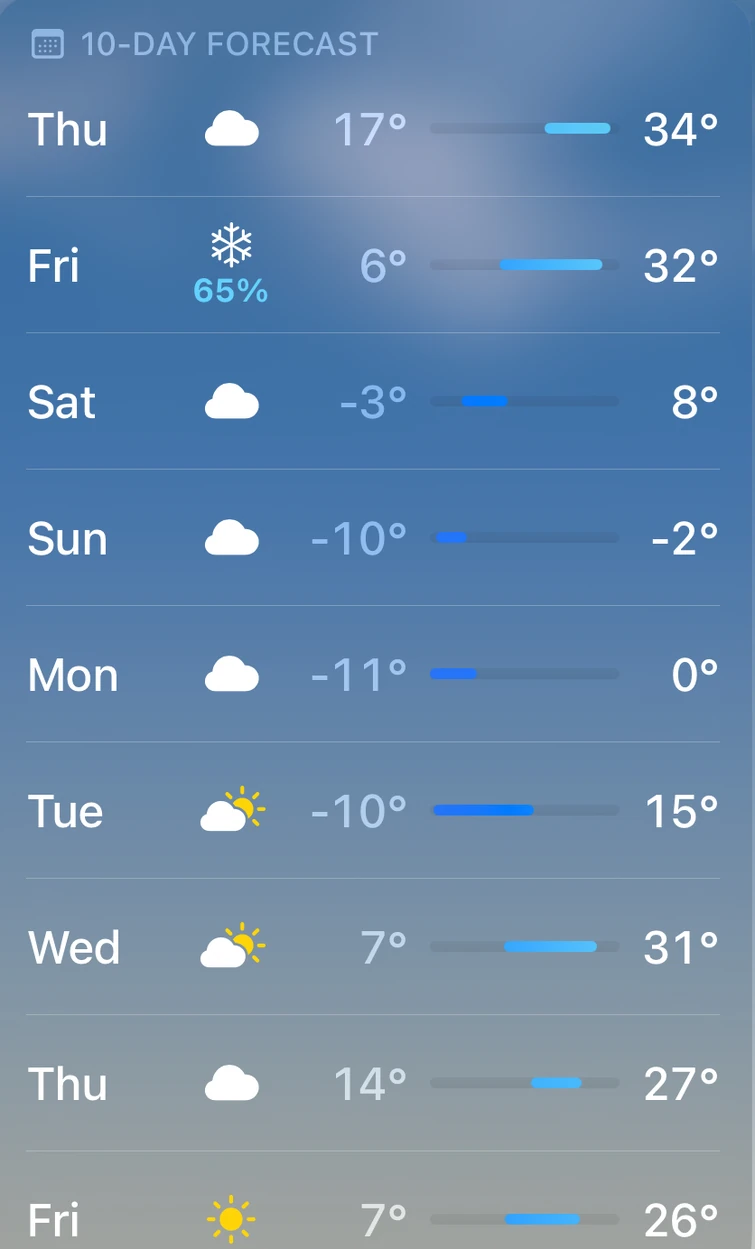Tap the sunny icon on bottom Friday row

point(231,1219)
